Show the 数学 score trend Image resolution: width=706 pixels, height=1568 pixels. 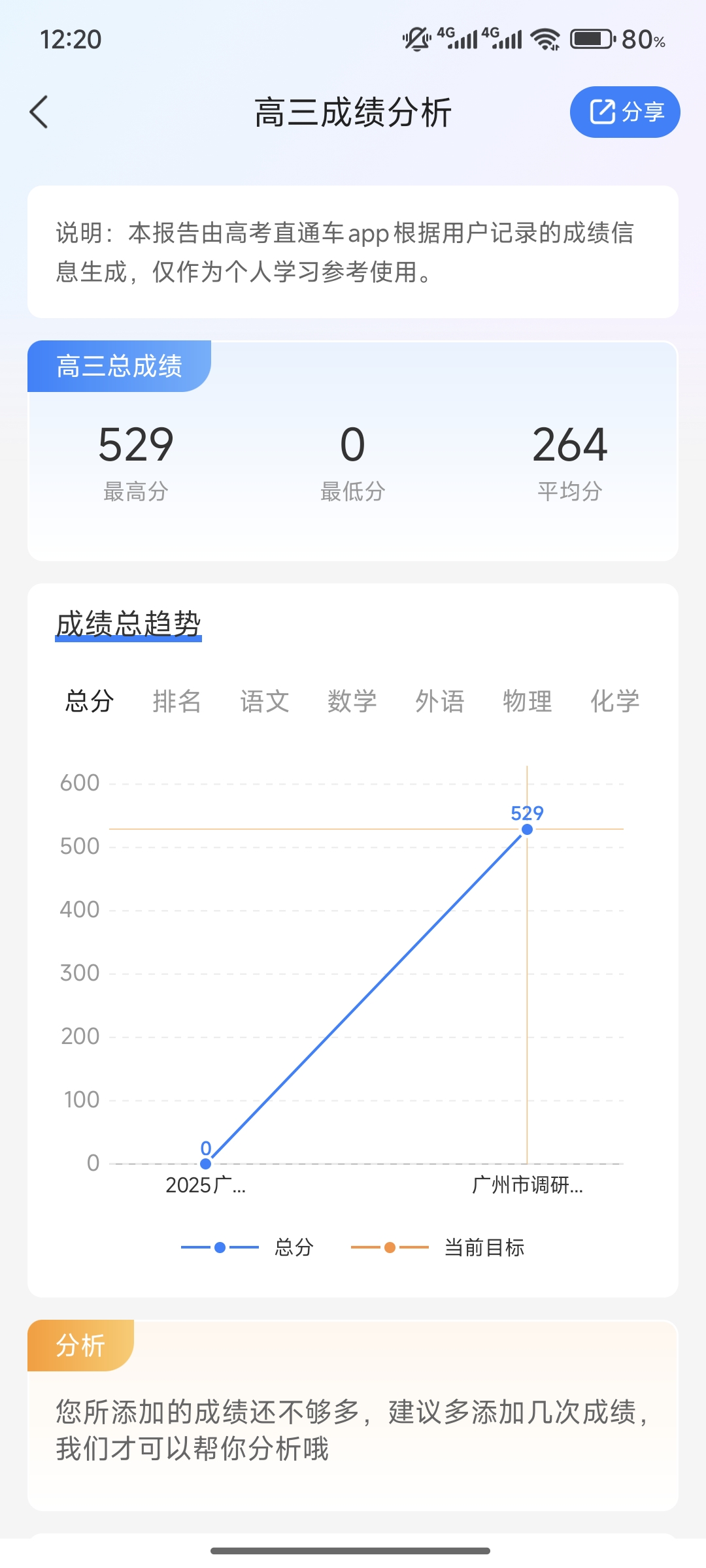[352, 701]
